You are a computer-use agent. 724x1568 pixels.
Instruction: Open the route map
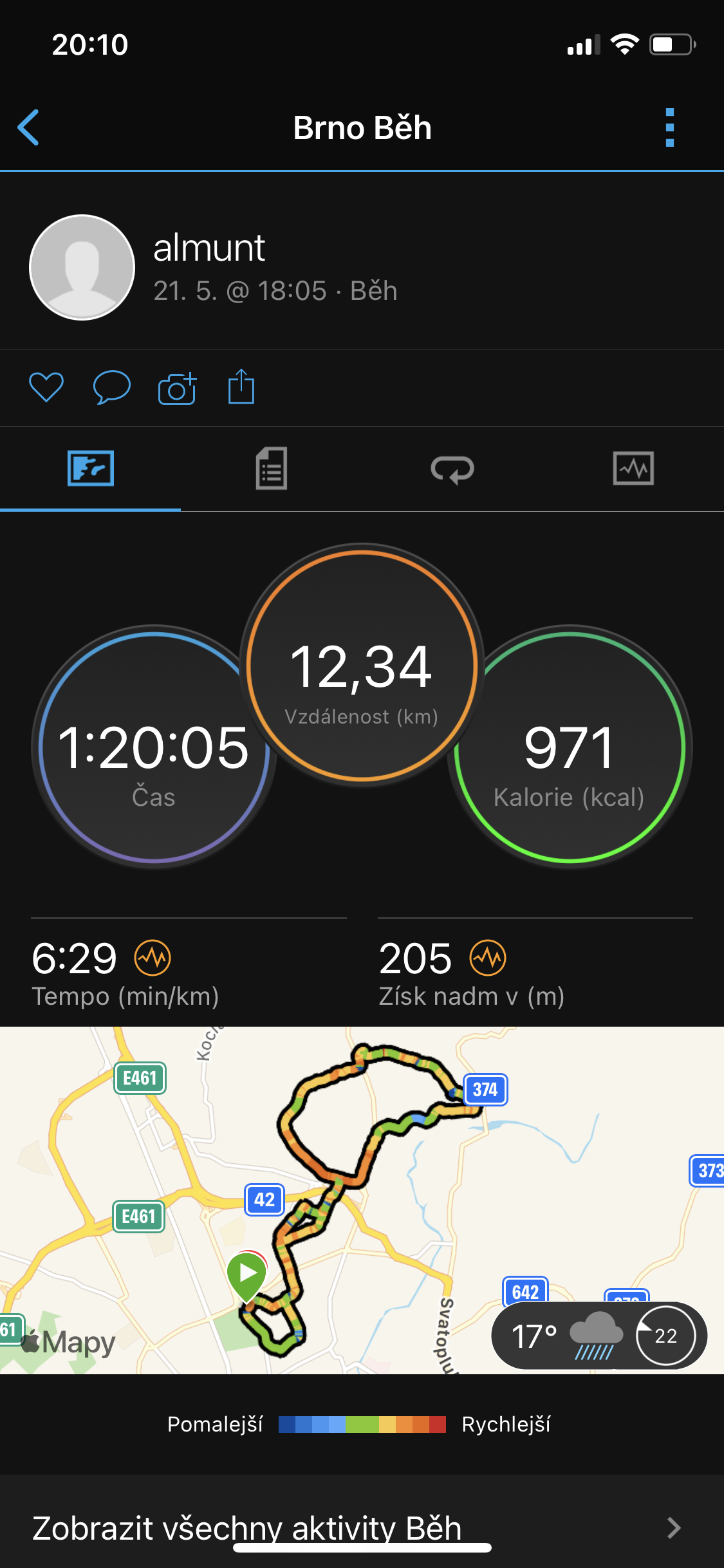[362, 1200]
